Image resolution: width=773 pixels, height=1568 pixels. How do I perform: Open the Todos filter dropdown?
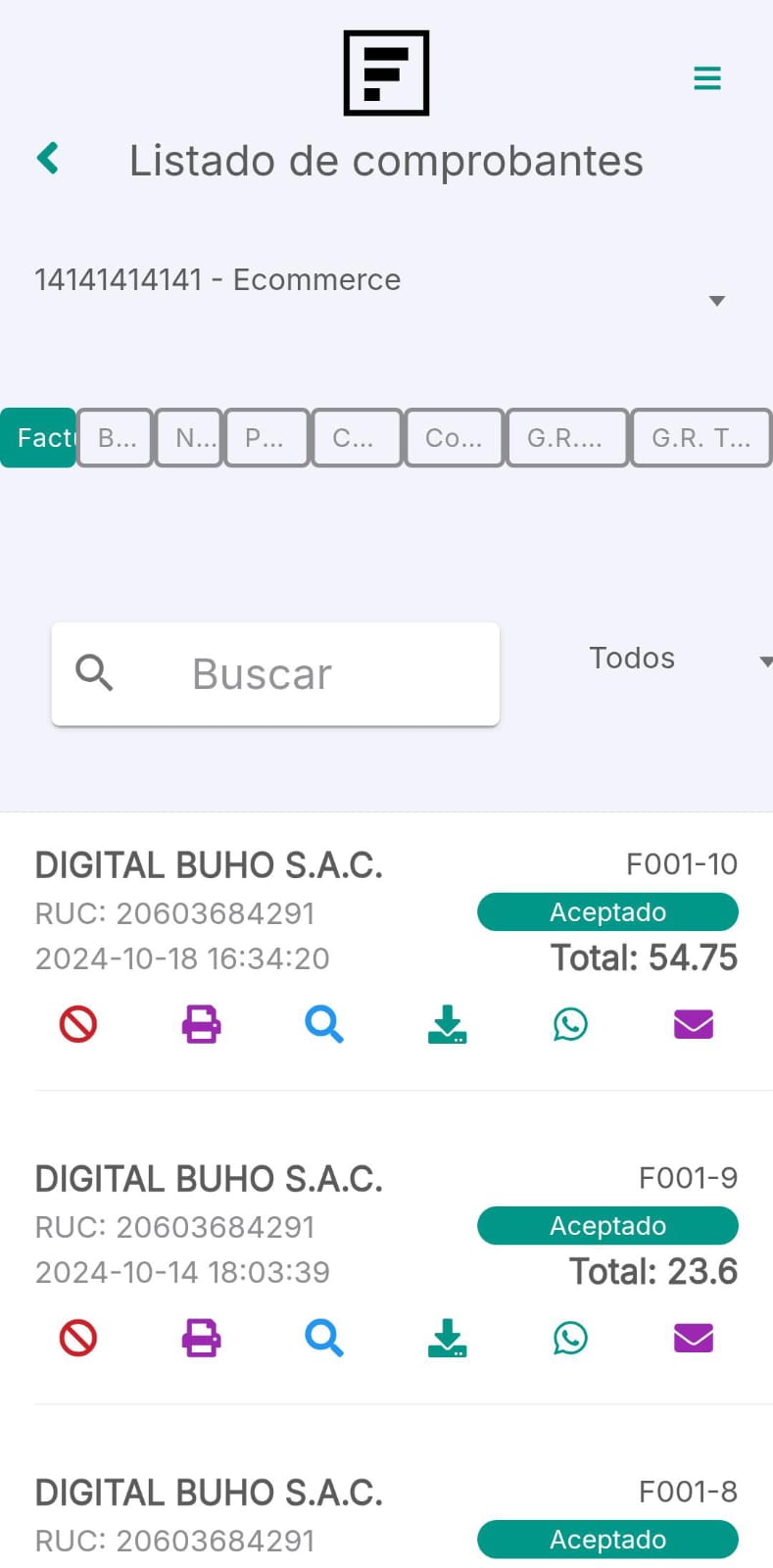click(x=632, y=658)
